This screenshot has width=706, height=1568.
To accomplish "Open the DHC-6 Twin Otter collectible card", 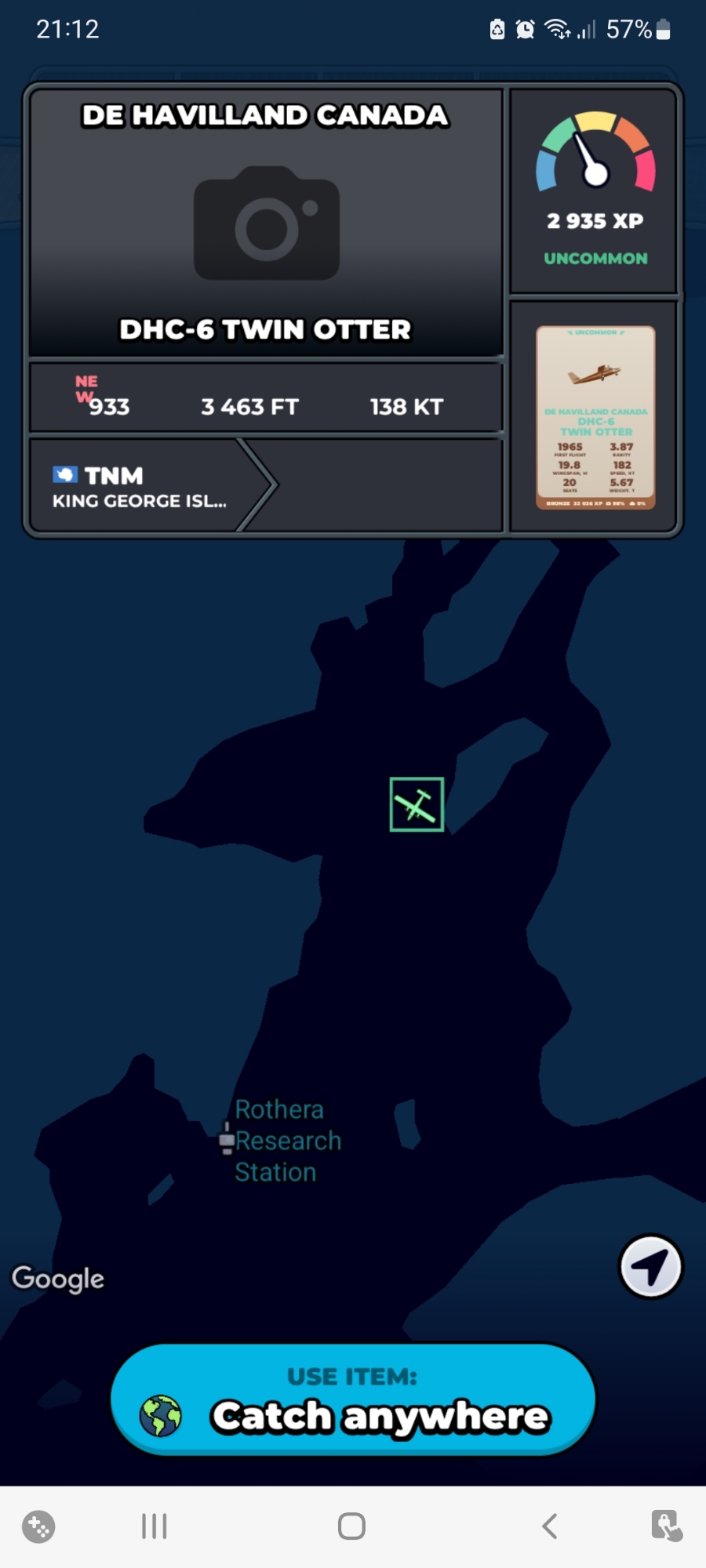I will [595, 418].
